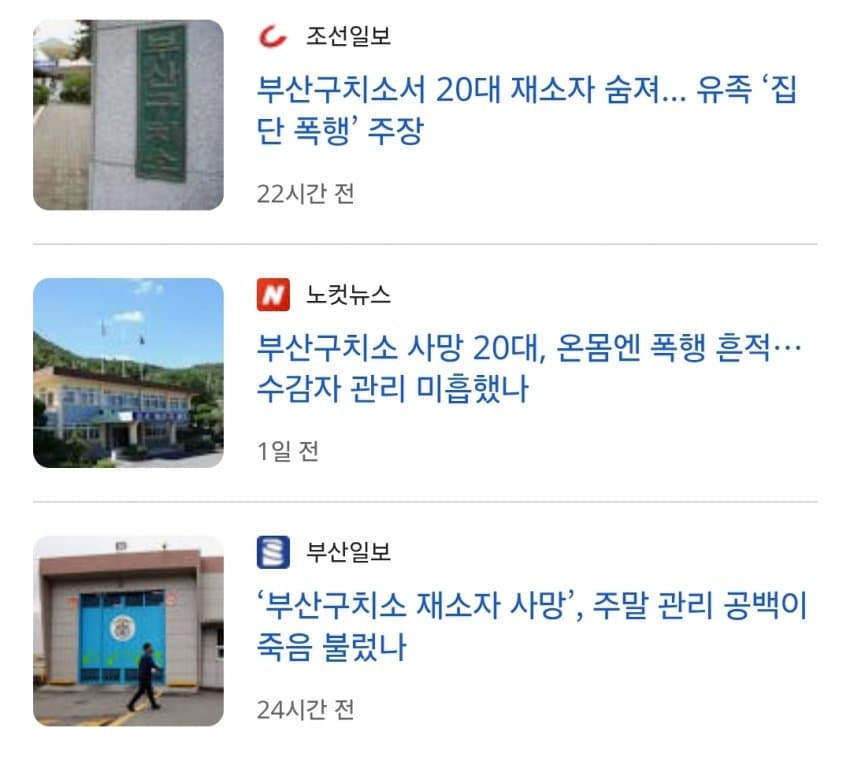Viewport: 850px width, 775px height.
Task: Open the 부산일보 article on 주말 관리 공백
Action: (x=531, y=626)
